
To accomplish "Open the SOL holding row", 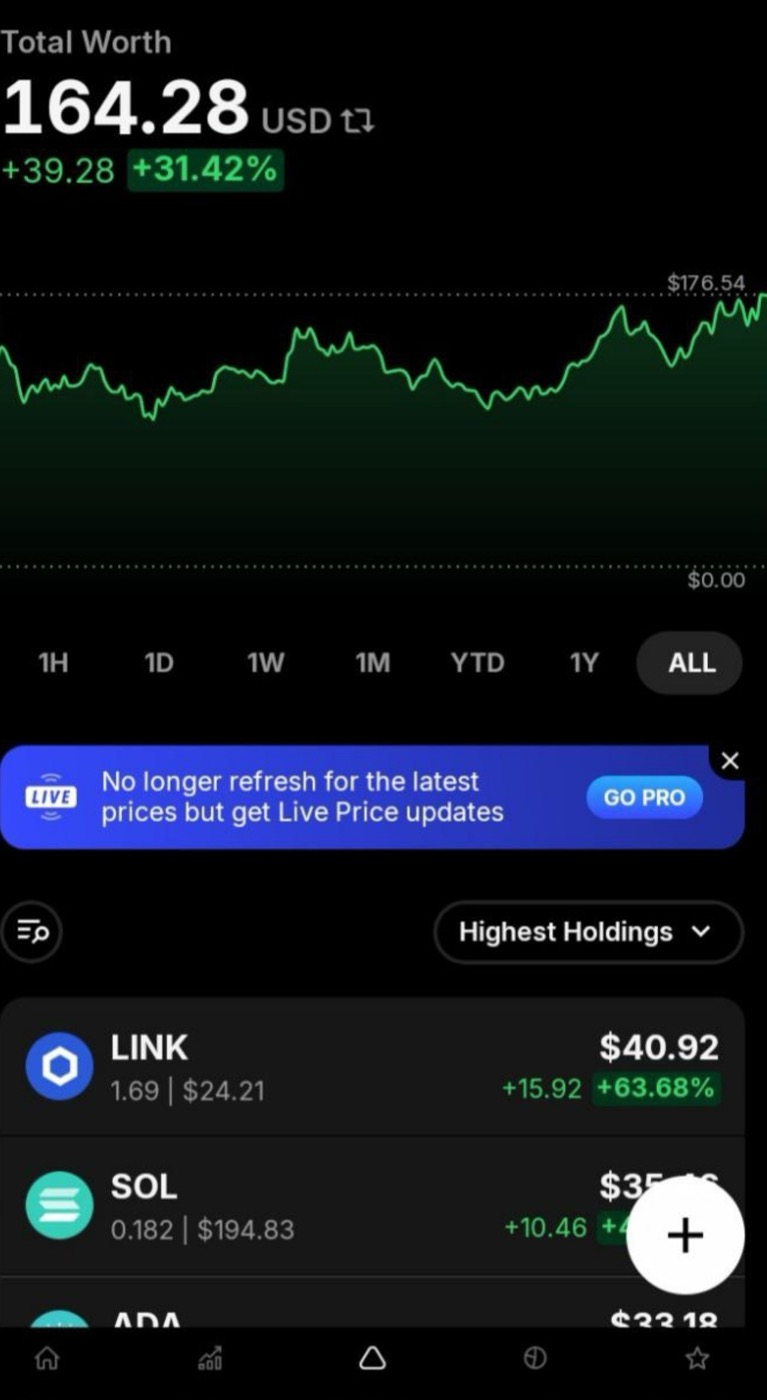I will tap(372, 1207).
